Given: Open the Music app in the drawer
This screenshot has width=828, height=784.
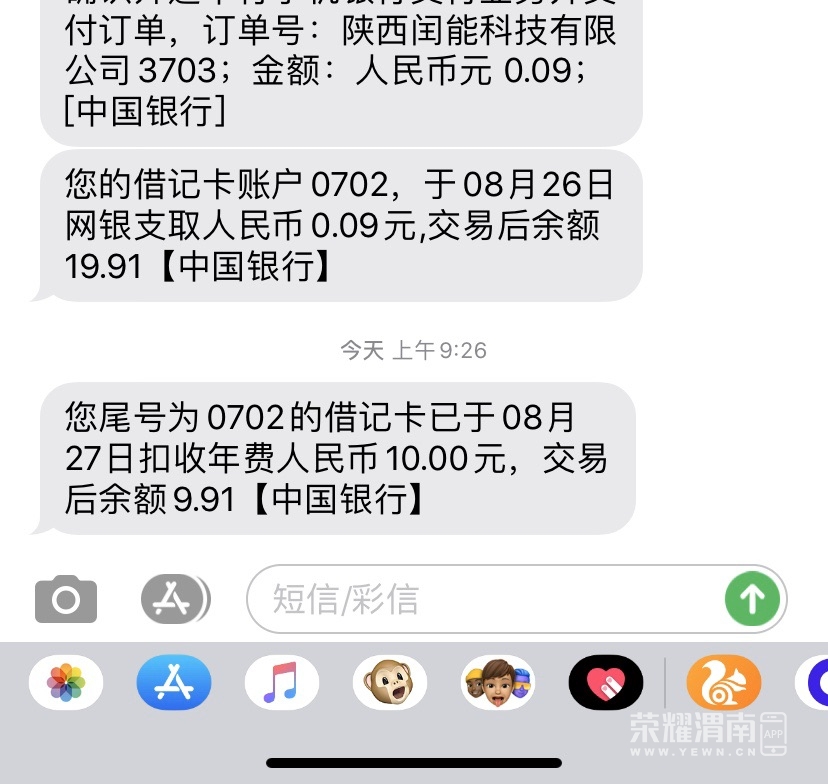Looking at the screenshot, I should point(282,684).
